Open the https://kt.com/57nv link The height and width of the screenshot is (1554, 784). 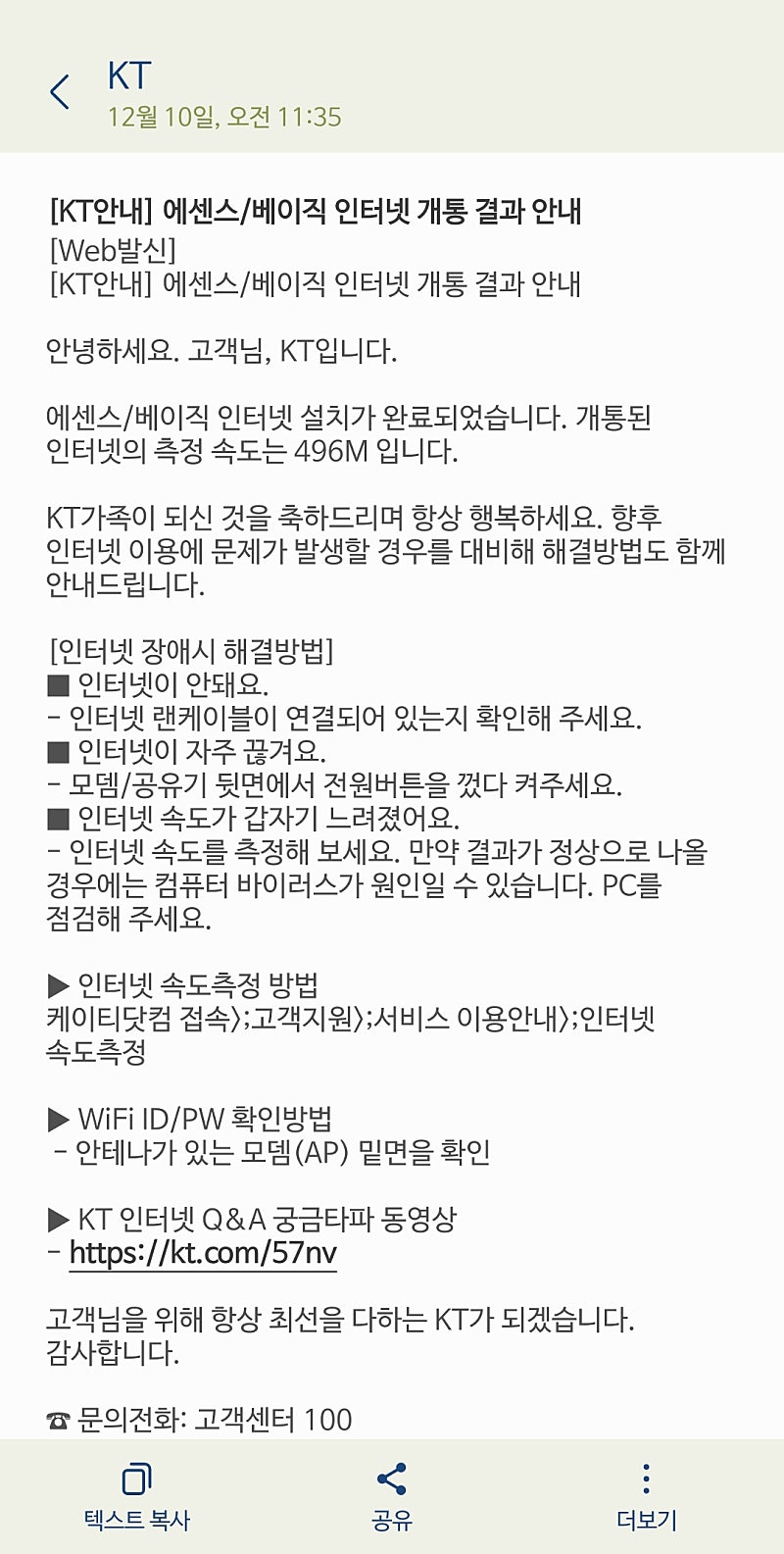coord(203,1252)
